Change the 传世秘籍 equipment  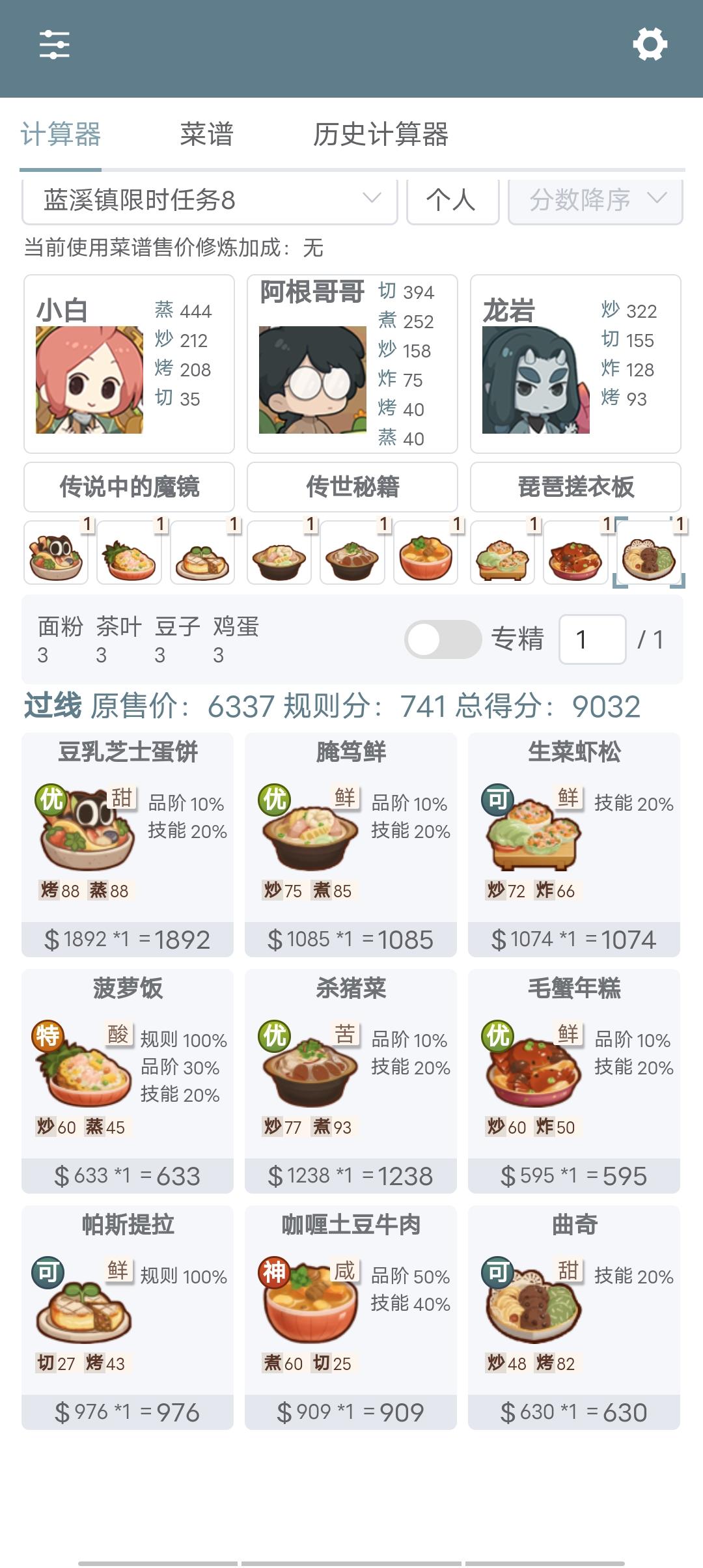(x=352, y=487)
